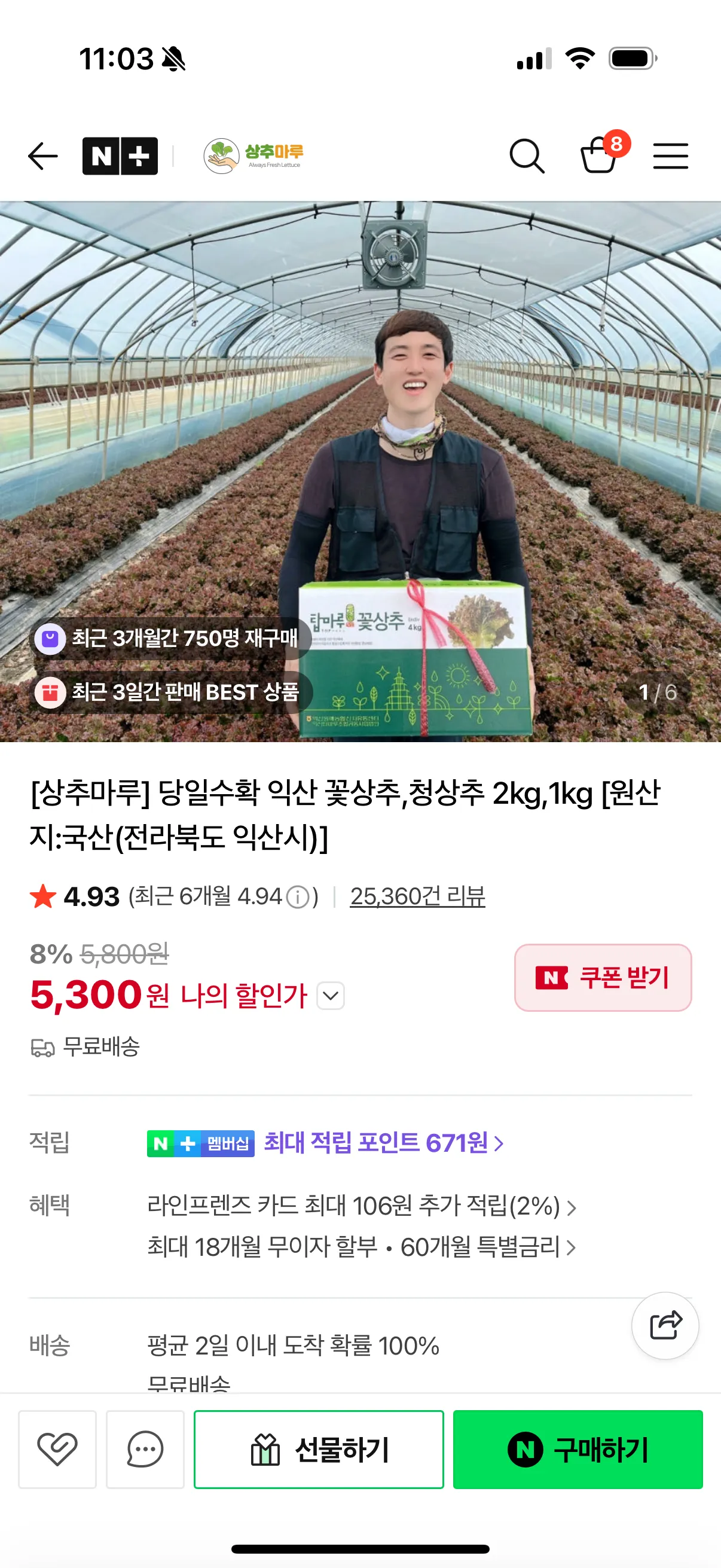Expand 나의 할인가 dropdown

pos(331,996)
